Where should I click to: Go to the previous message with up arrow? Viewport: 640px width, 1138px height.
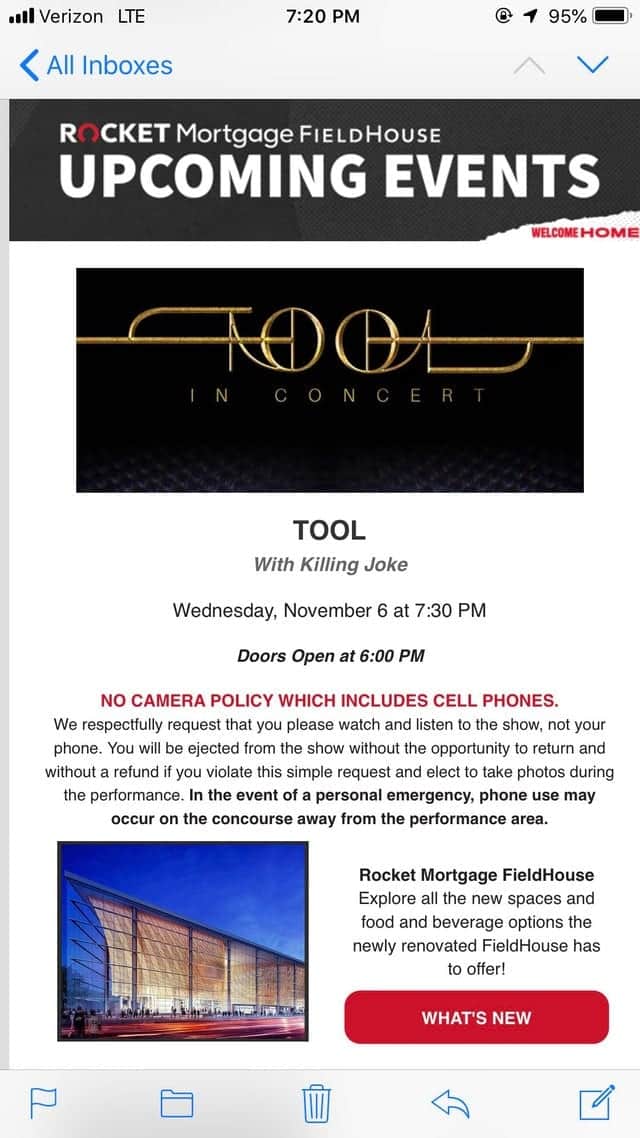click(529, 66)
